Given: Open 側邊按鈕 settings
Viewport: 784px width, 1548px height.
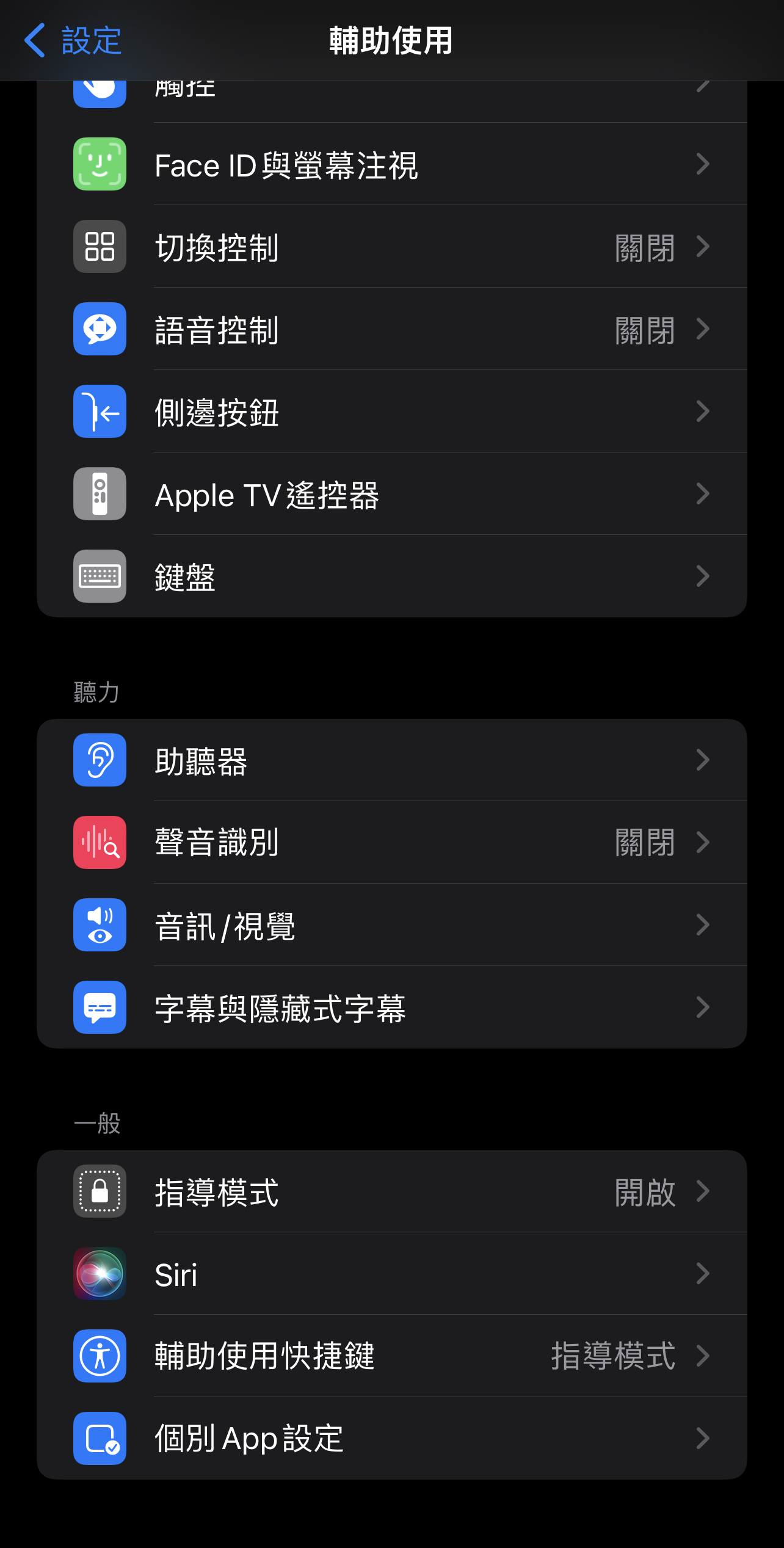Looking at the screenshot, I should pyautogui.click(x=392, y=412).
